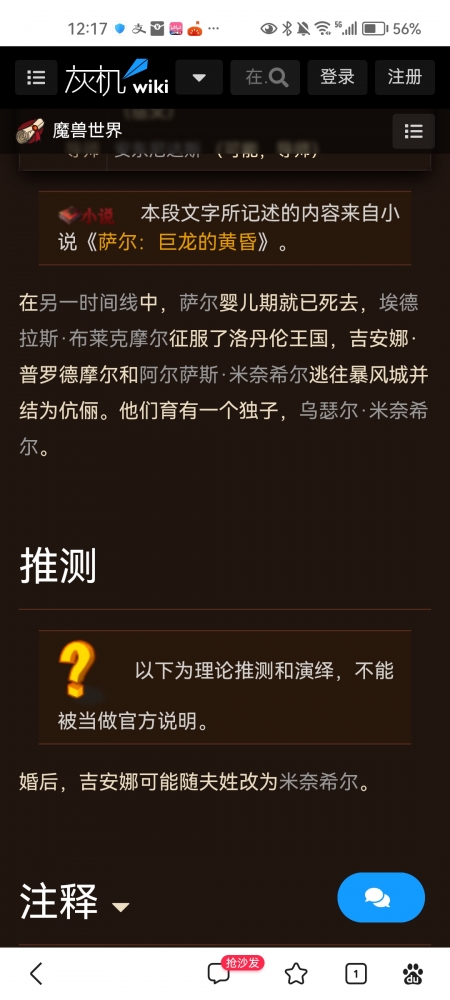Tap the 注册 register button
450x1000 pixels.
[x=405, y=78]
